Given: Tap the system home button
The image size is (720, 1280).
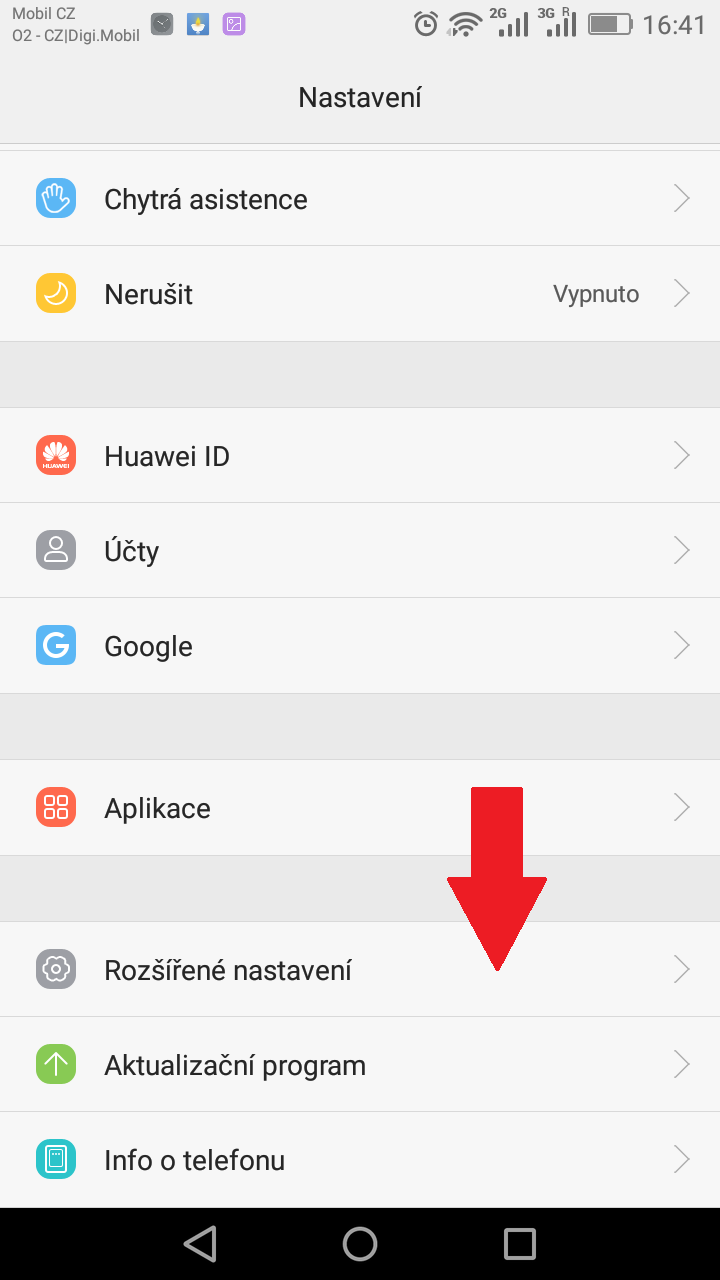Looking at the screenshot, I should click(360, 1244).
